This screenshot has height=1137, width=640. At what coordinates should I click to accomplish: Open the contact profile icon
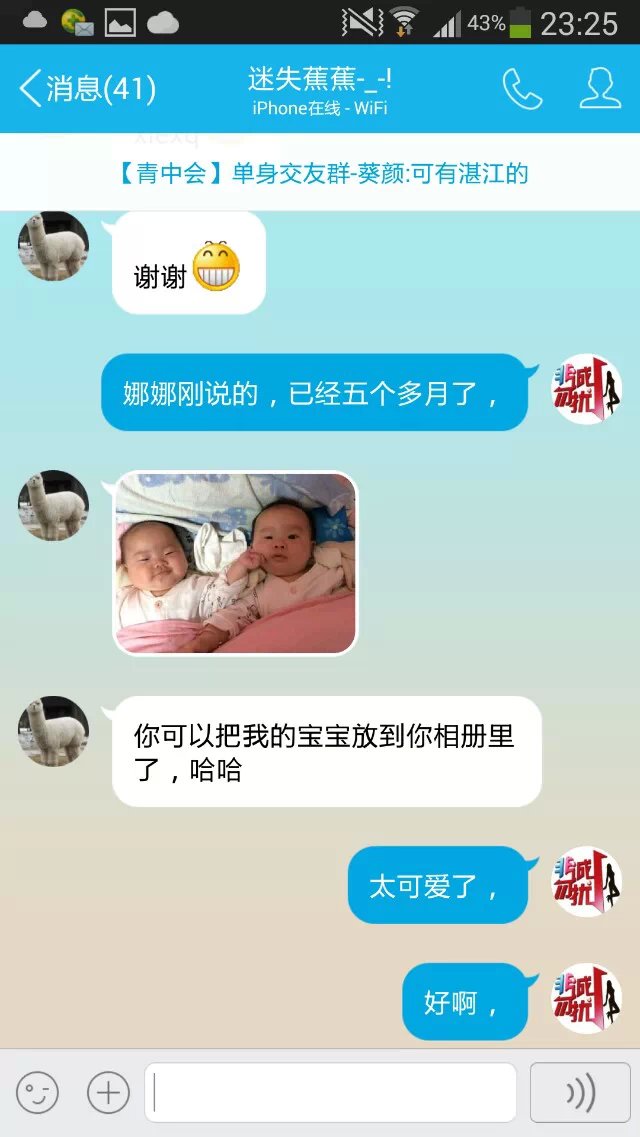[x=600, y=89]
